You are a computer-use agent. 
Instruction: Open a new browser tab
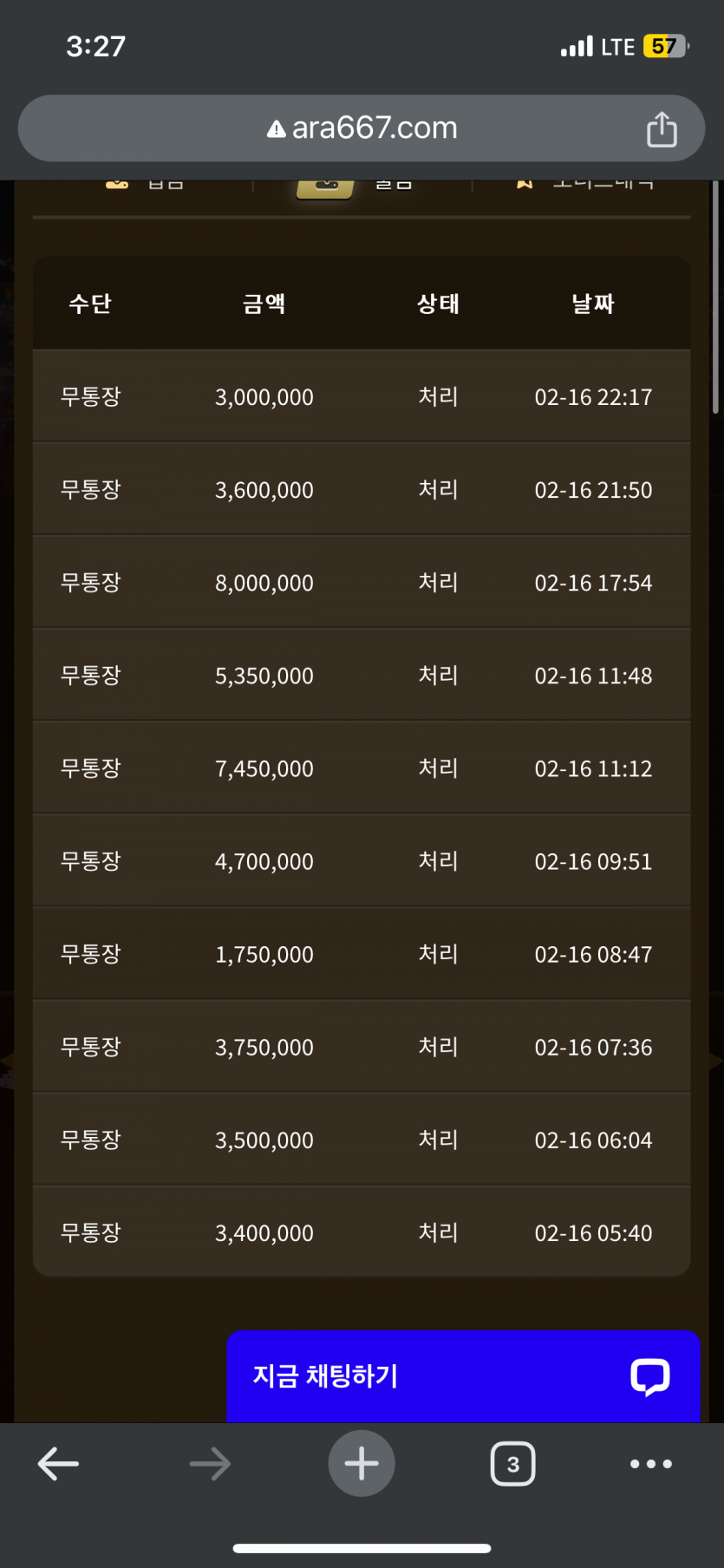point(362,1464)
